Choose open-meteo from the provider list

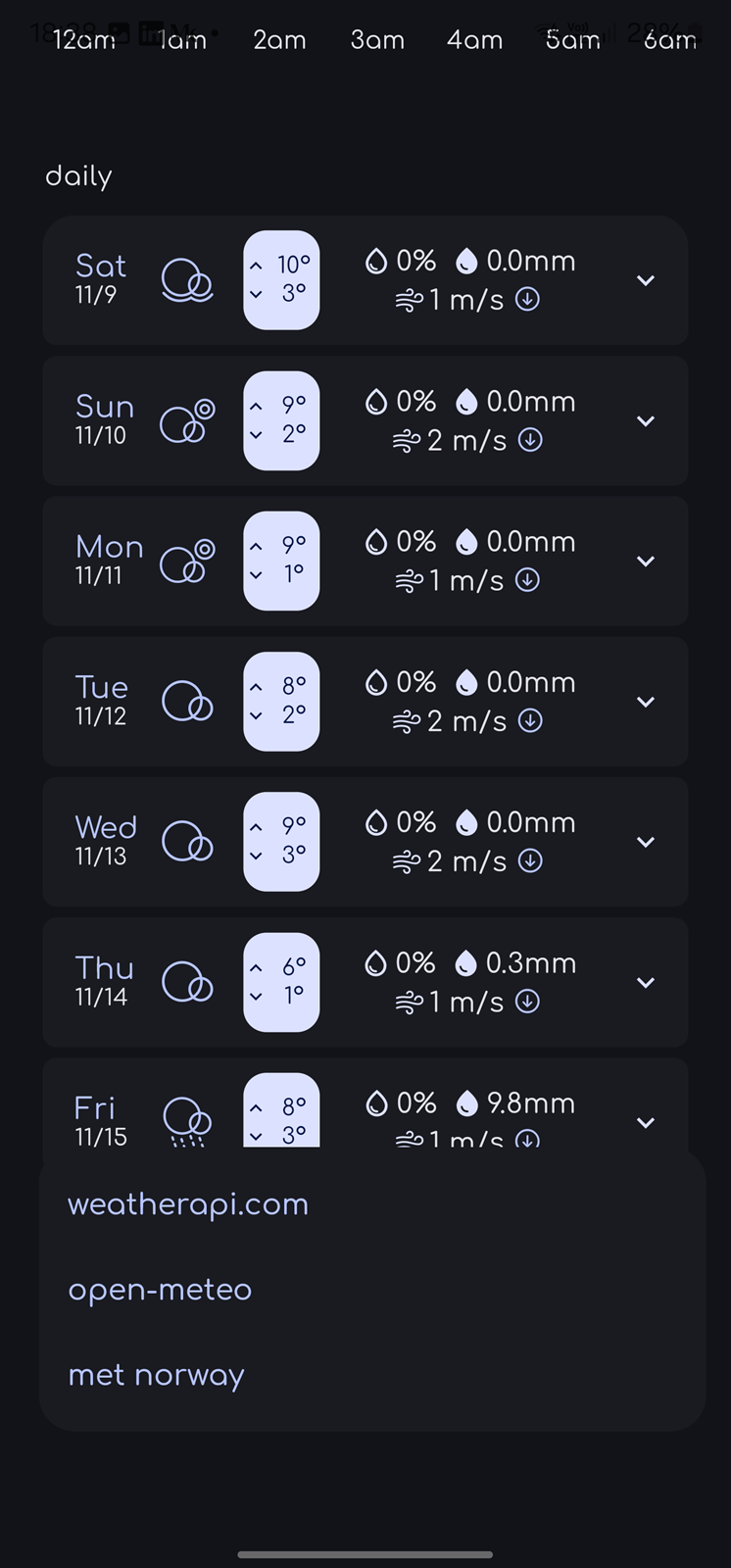[x=372, y=1290]
